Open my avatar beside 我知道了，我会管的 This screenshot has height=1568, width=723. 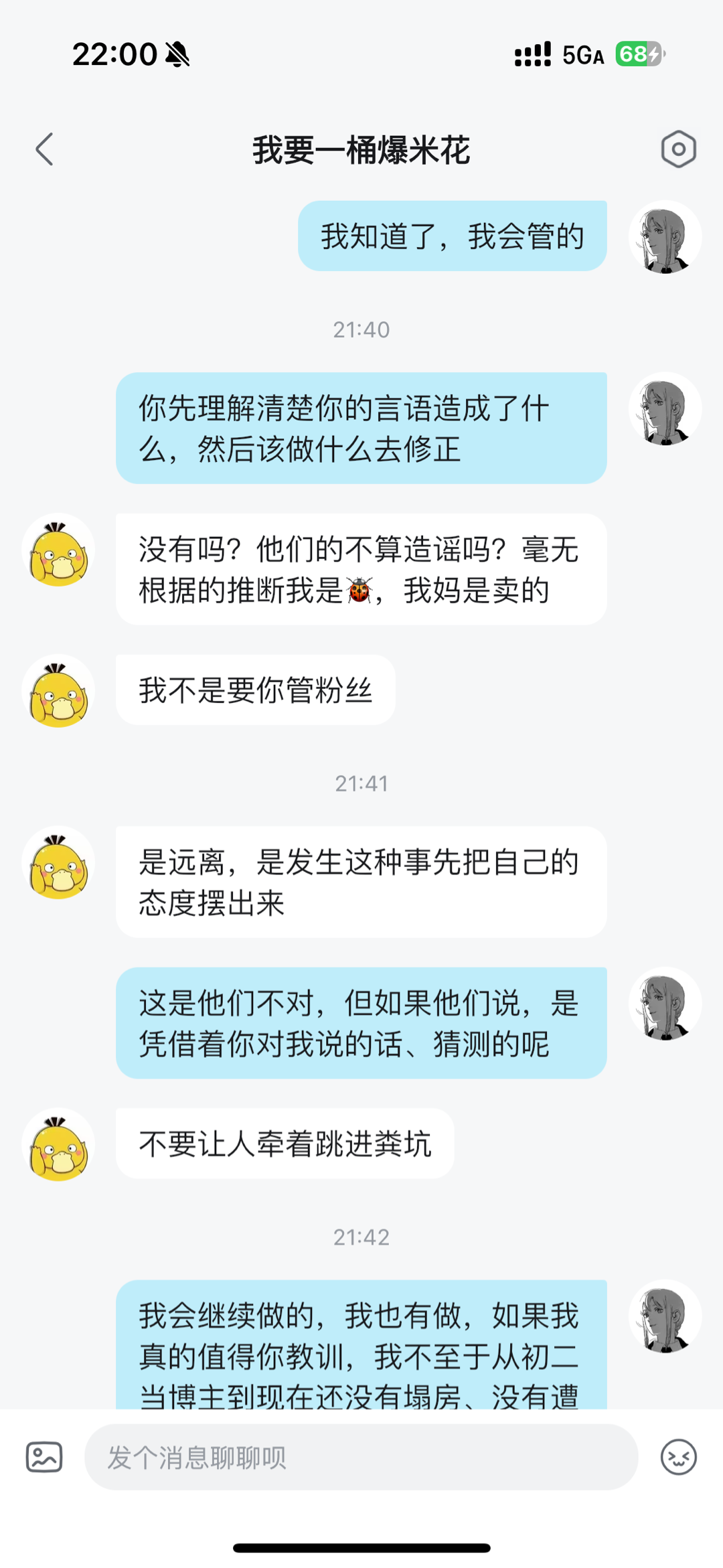pyautogui.click(x=665, y=237)
